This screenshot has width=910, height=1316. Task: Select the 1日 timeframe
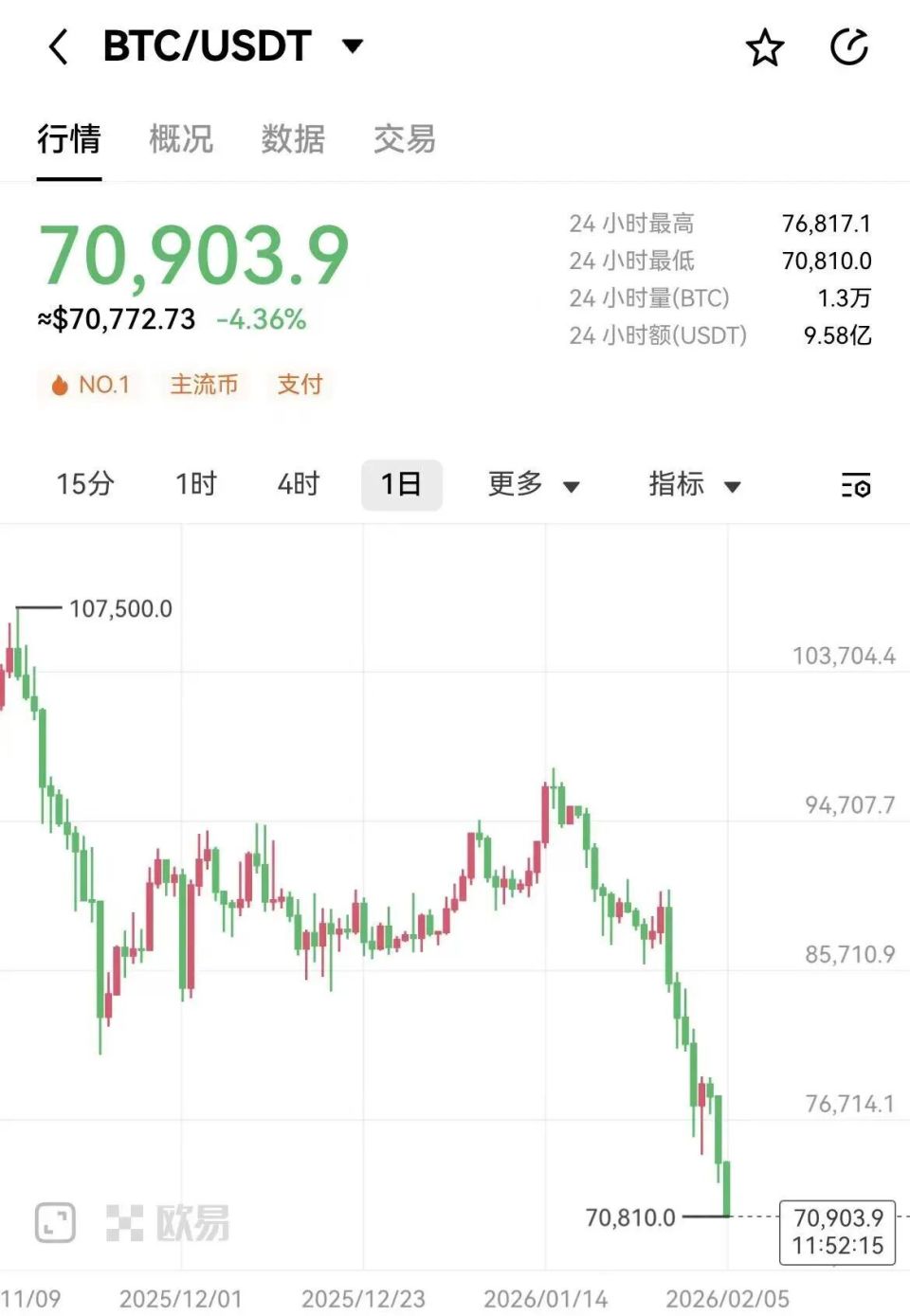point(402,484)
